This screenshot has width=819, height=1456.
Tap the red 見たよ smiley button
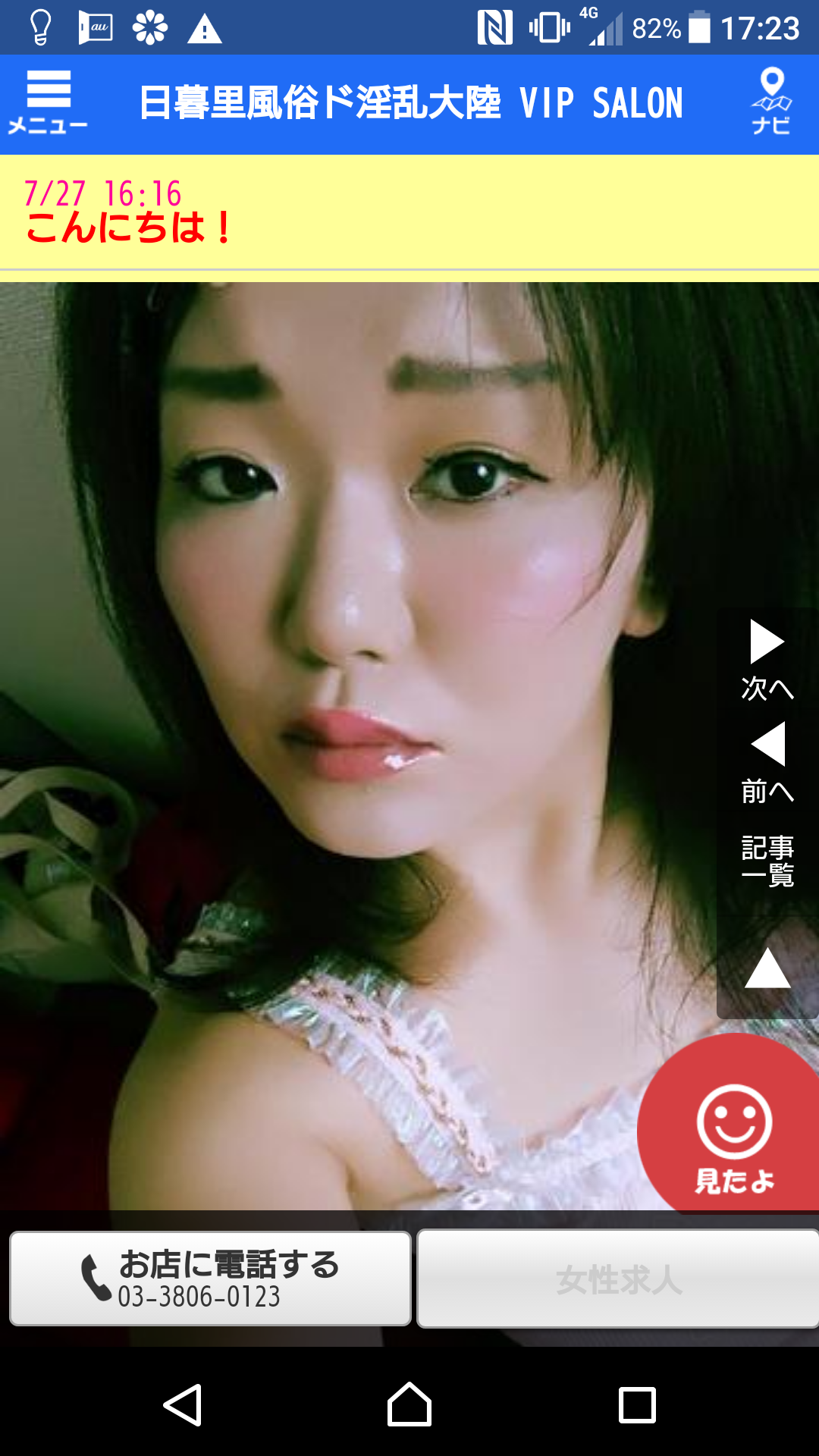pyautogui.click(x=733, y=1137)
